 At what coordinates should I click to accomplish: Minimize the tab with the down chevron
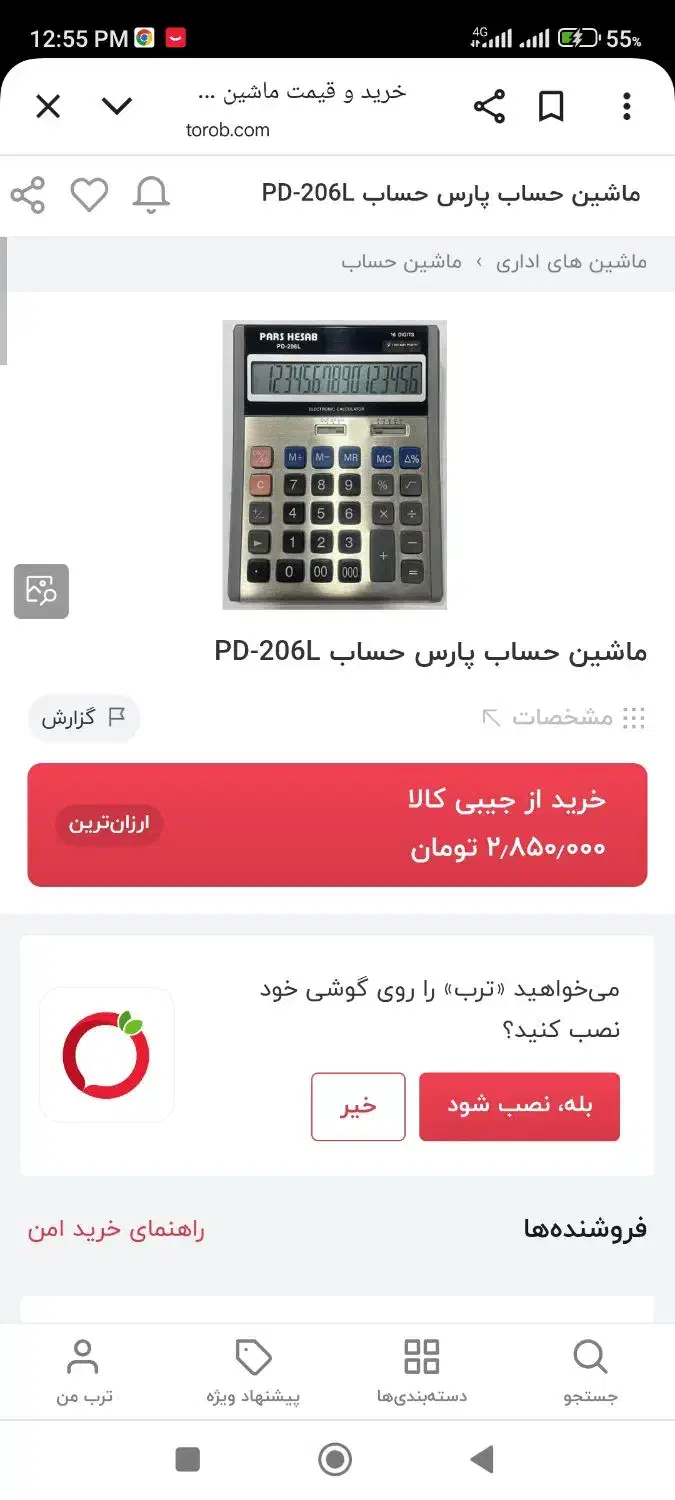(x=117, y=107)
